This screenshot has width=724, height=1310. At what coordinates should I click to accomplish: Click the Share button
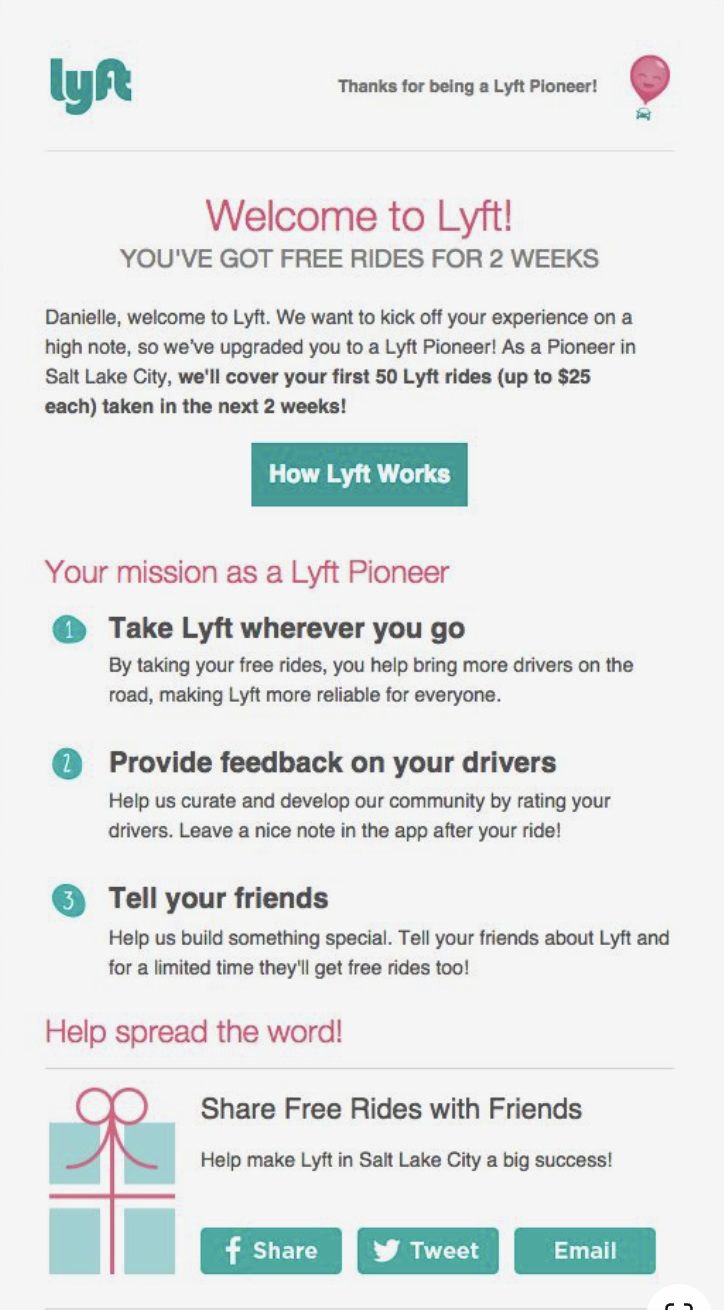pyautogui.click(x=270, y=1250)
